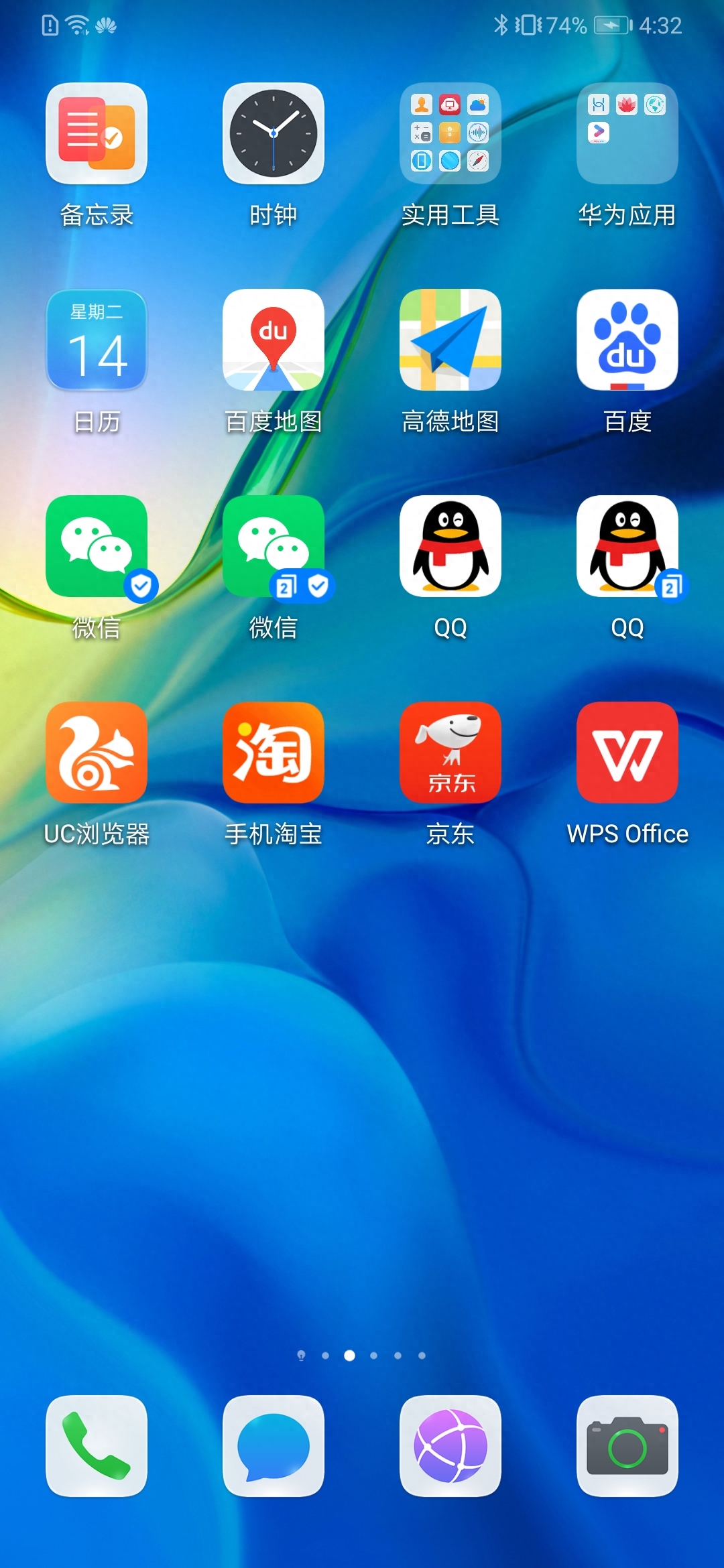Open 手机淘宝 shopping app
Image resolution: width=724 pixels, height=1568 pixels.
[274, 753]
